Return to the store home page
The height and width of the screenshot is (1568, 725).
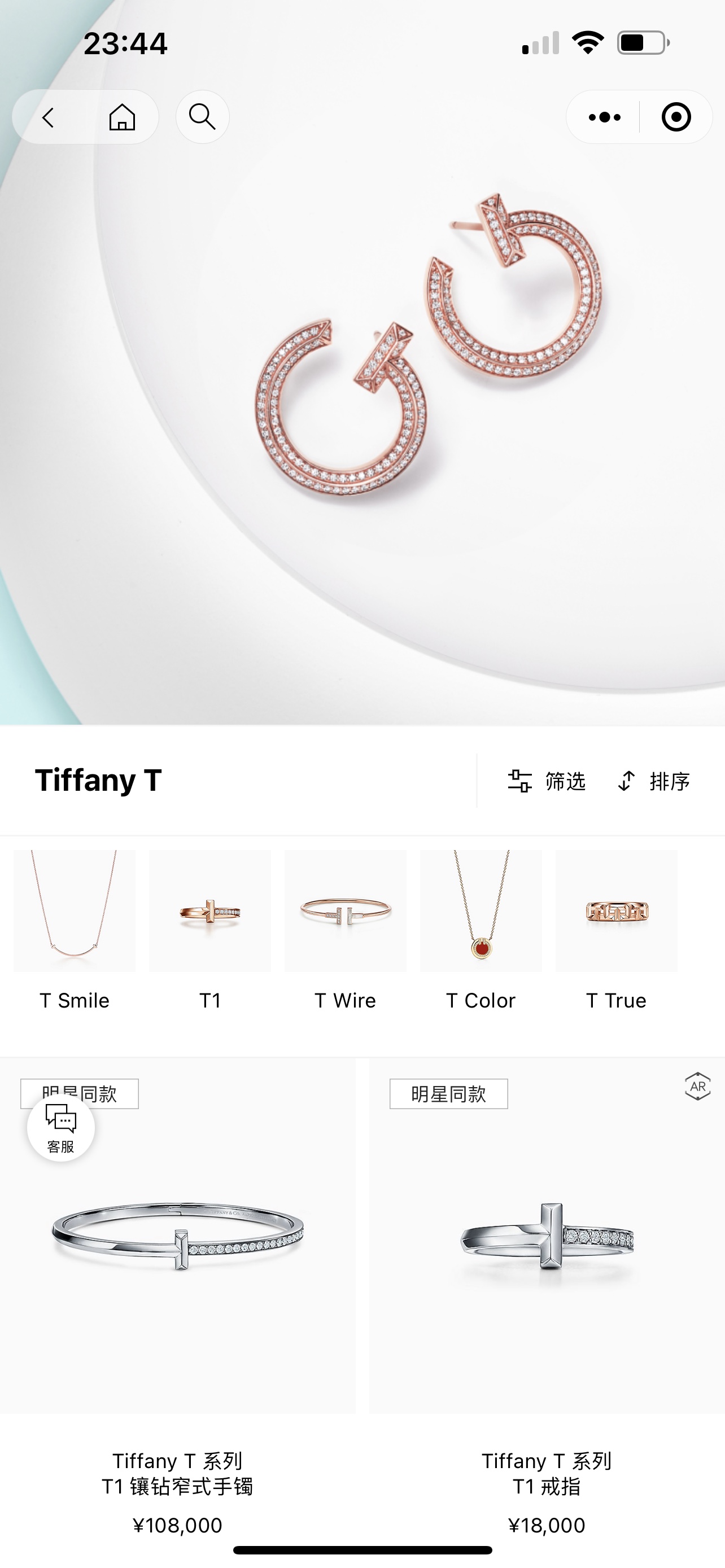pos(122,117)
